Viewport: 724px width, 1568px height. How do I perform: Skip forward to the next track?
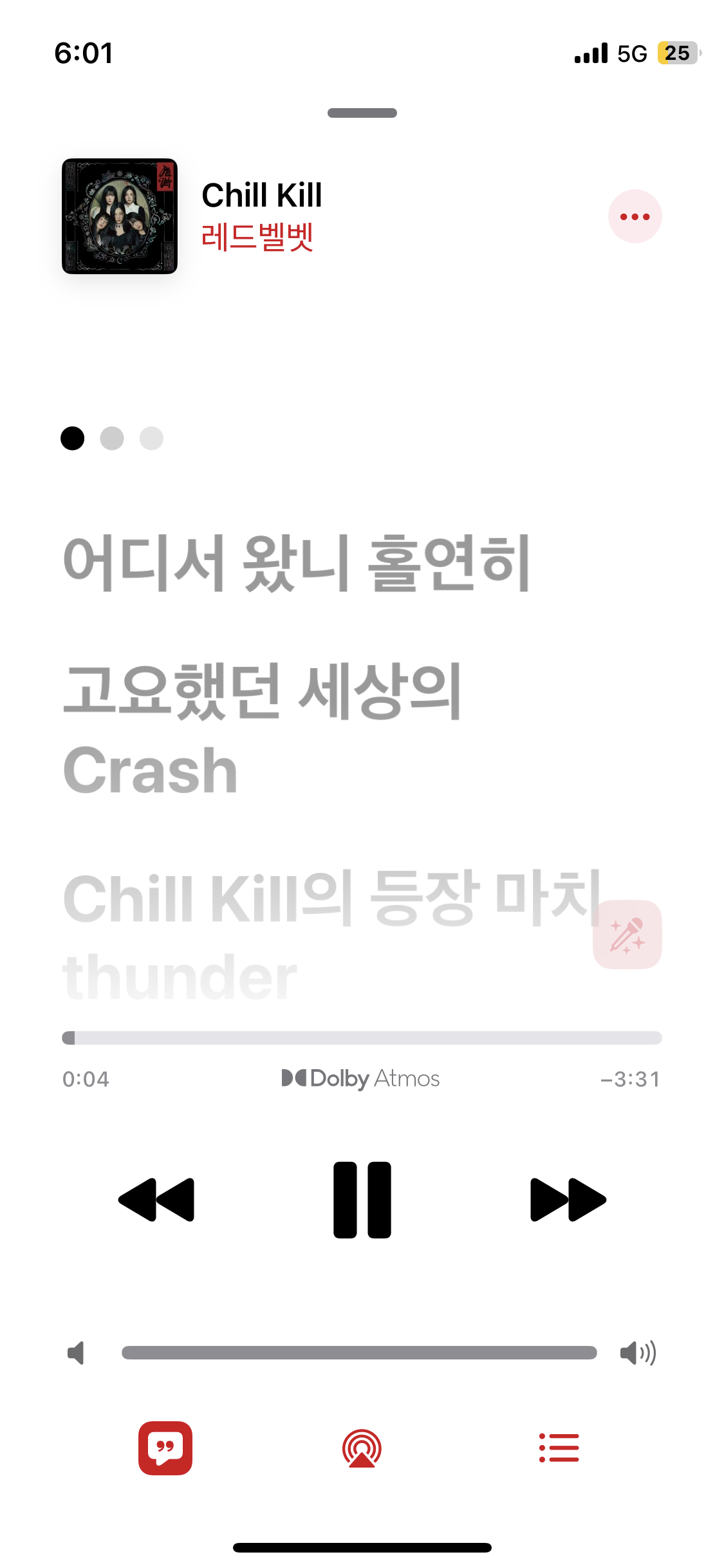566,1199
